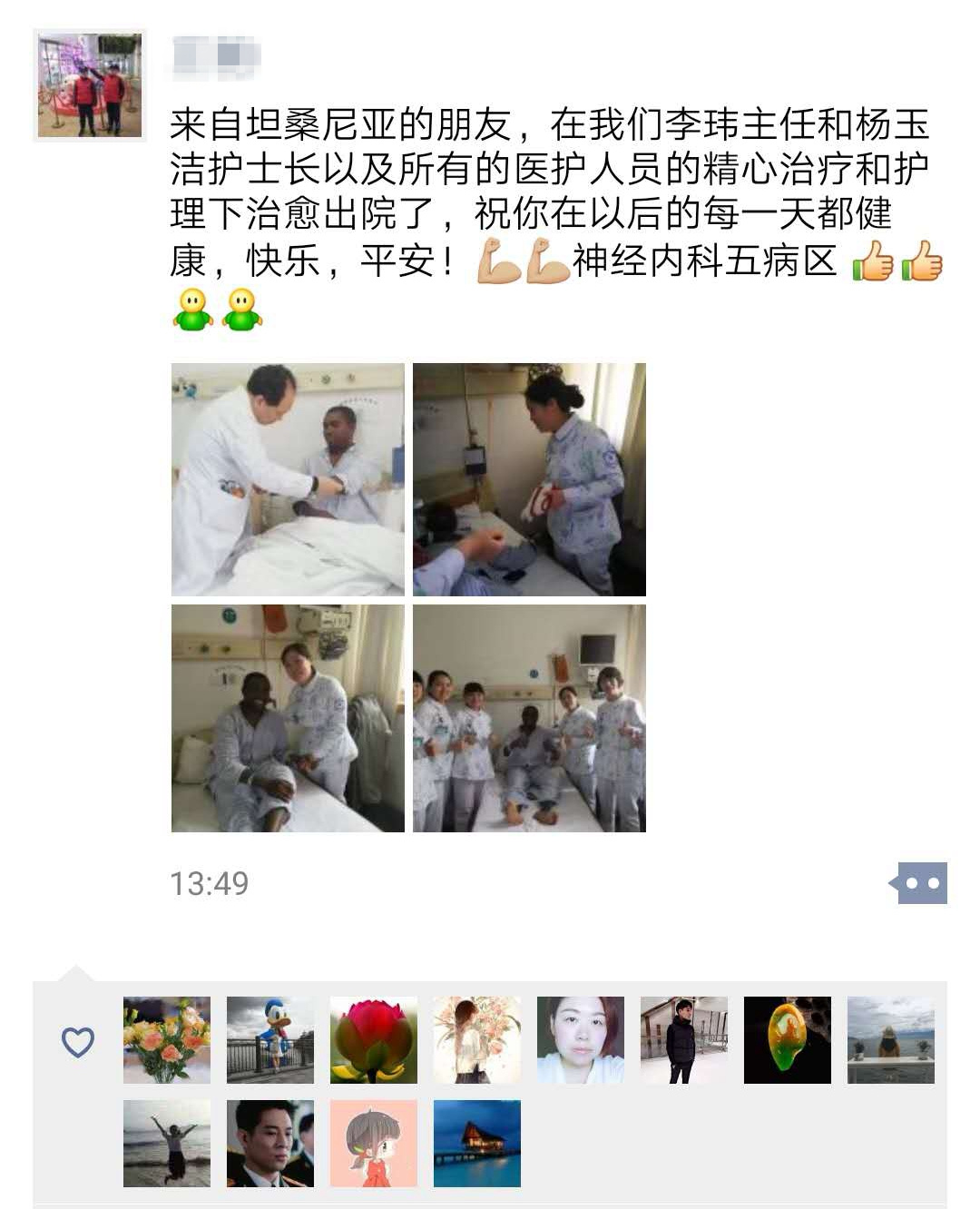Open liker with overwater hut avatar
Image resolution: width=980 pixels, height=1209 pixels.
(x=477, y=1144)
